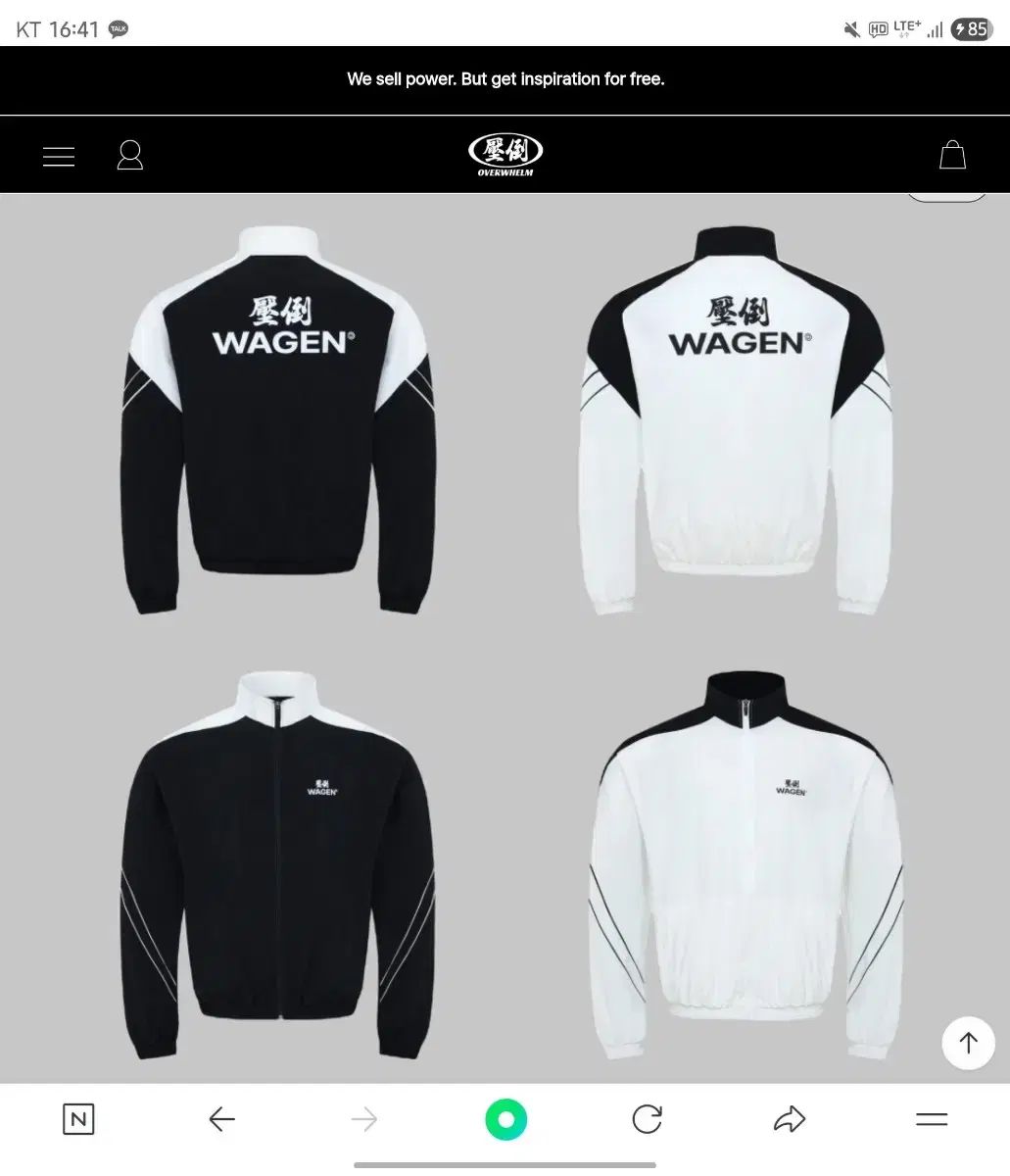Open the hamburger menu
The width and height of the screenshot is (1010, 1176).
59,156
